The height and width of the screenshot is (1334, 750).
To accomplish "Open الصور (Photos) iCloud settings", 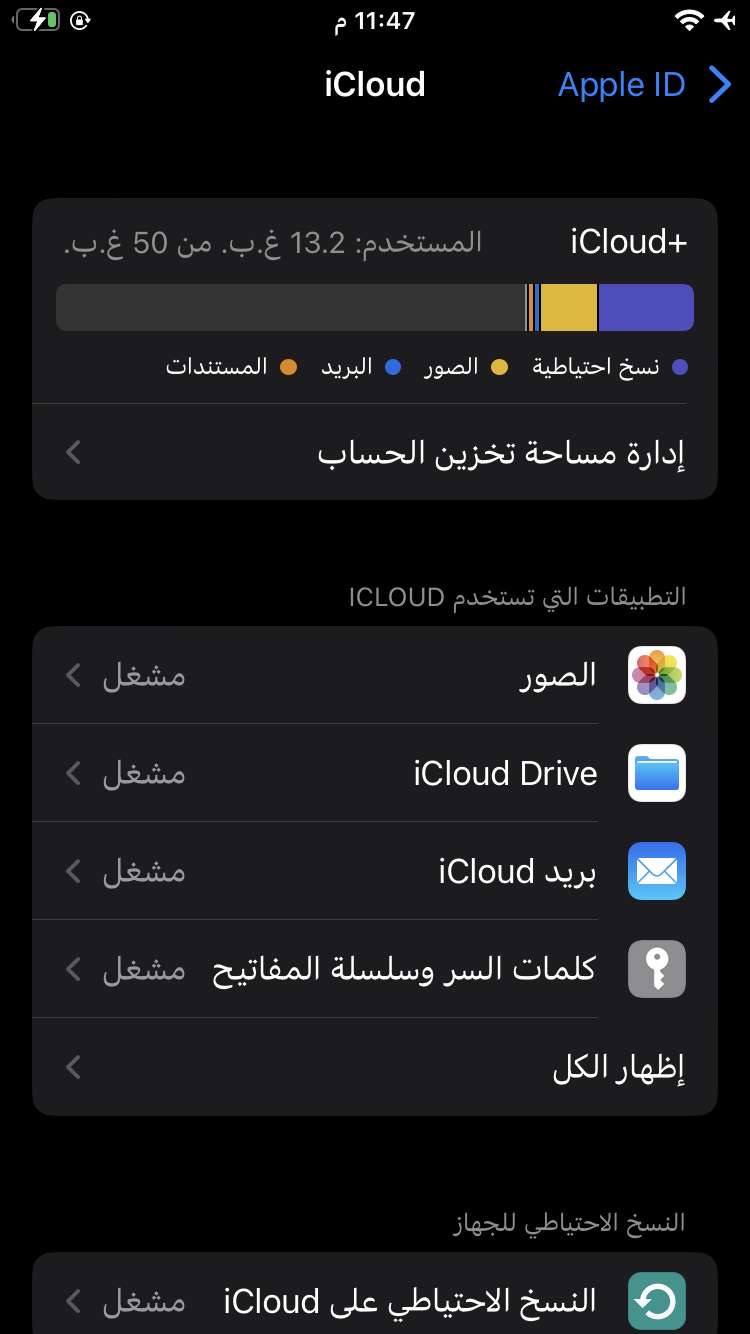I will (375, 676).
